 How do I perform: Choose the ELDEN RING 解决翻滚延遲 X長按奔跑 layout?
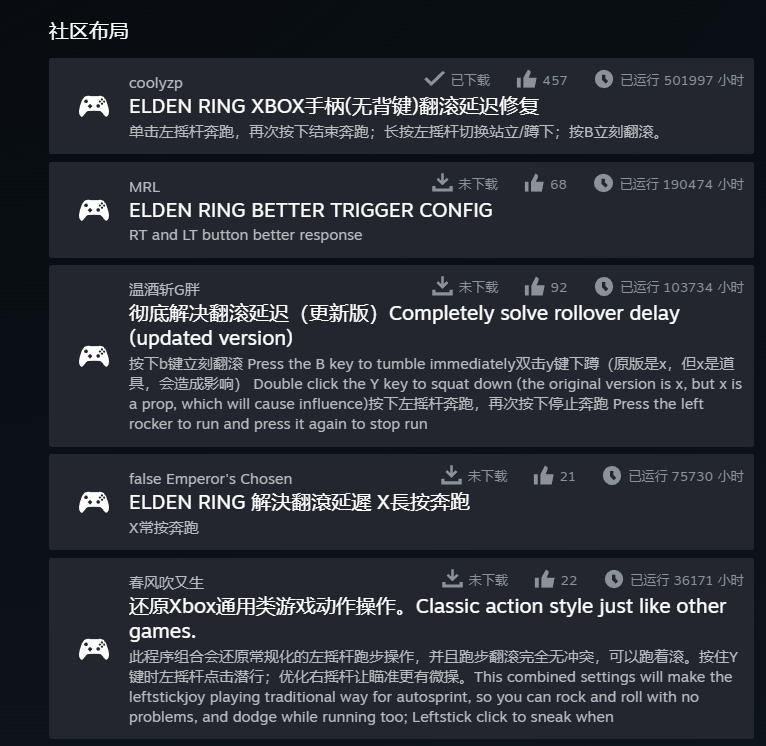[299, 502]
